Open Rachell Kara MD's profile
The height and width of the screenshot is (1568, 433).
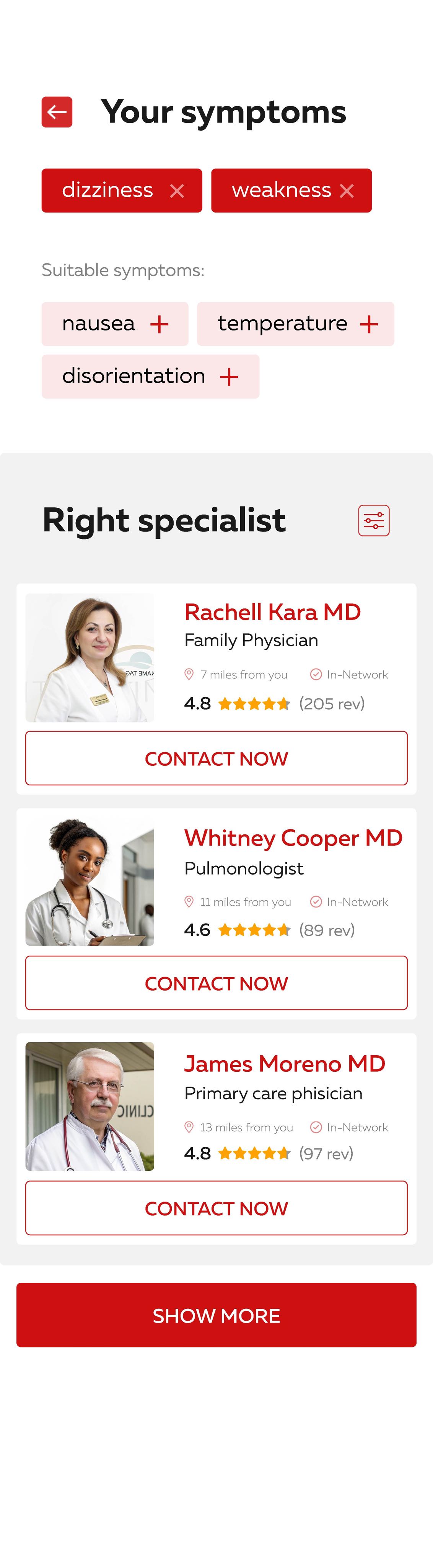coord(272,612)
